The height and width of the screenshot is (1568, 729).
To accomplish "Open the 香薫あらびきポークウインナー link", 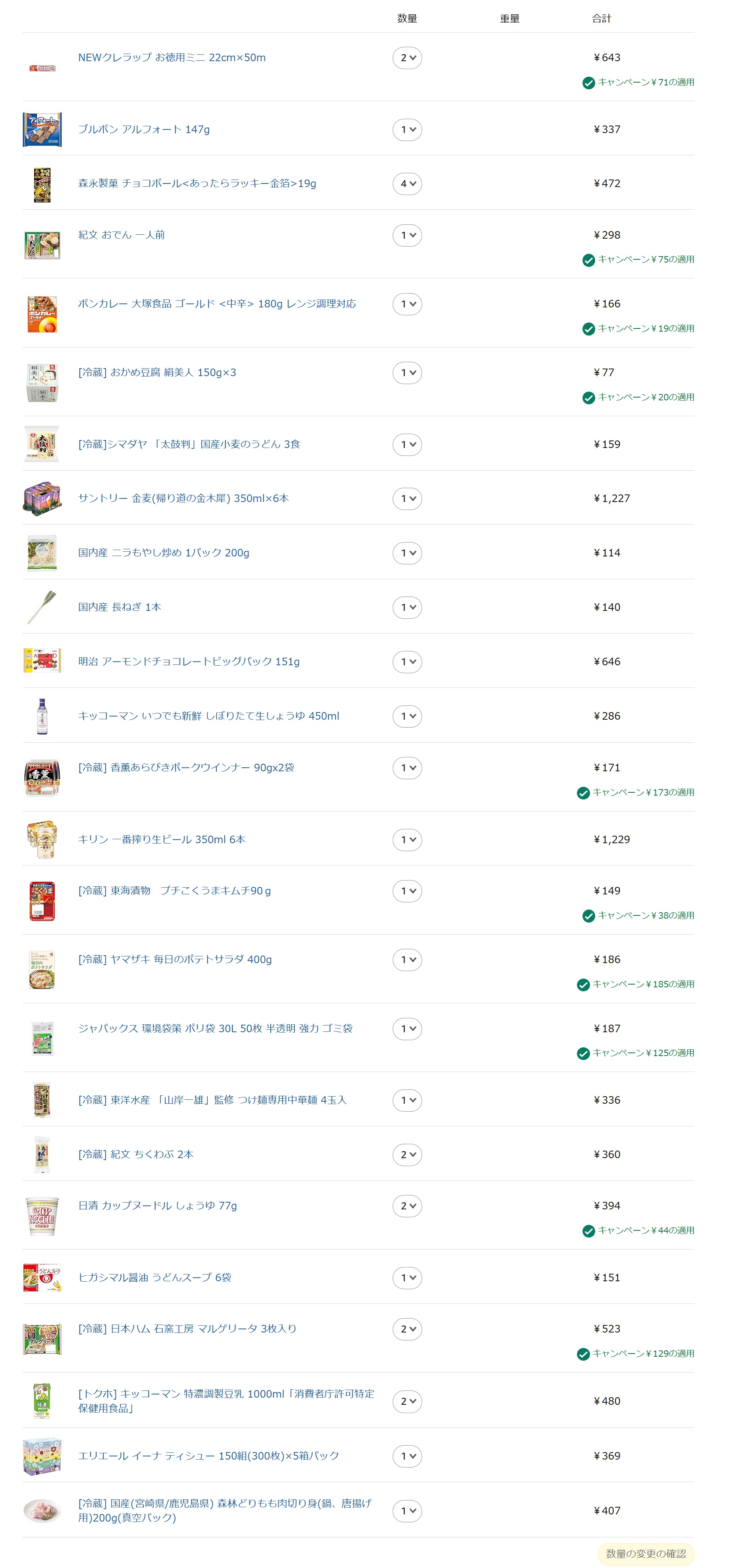I will (185, 768).
